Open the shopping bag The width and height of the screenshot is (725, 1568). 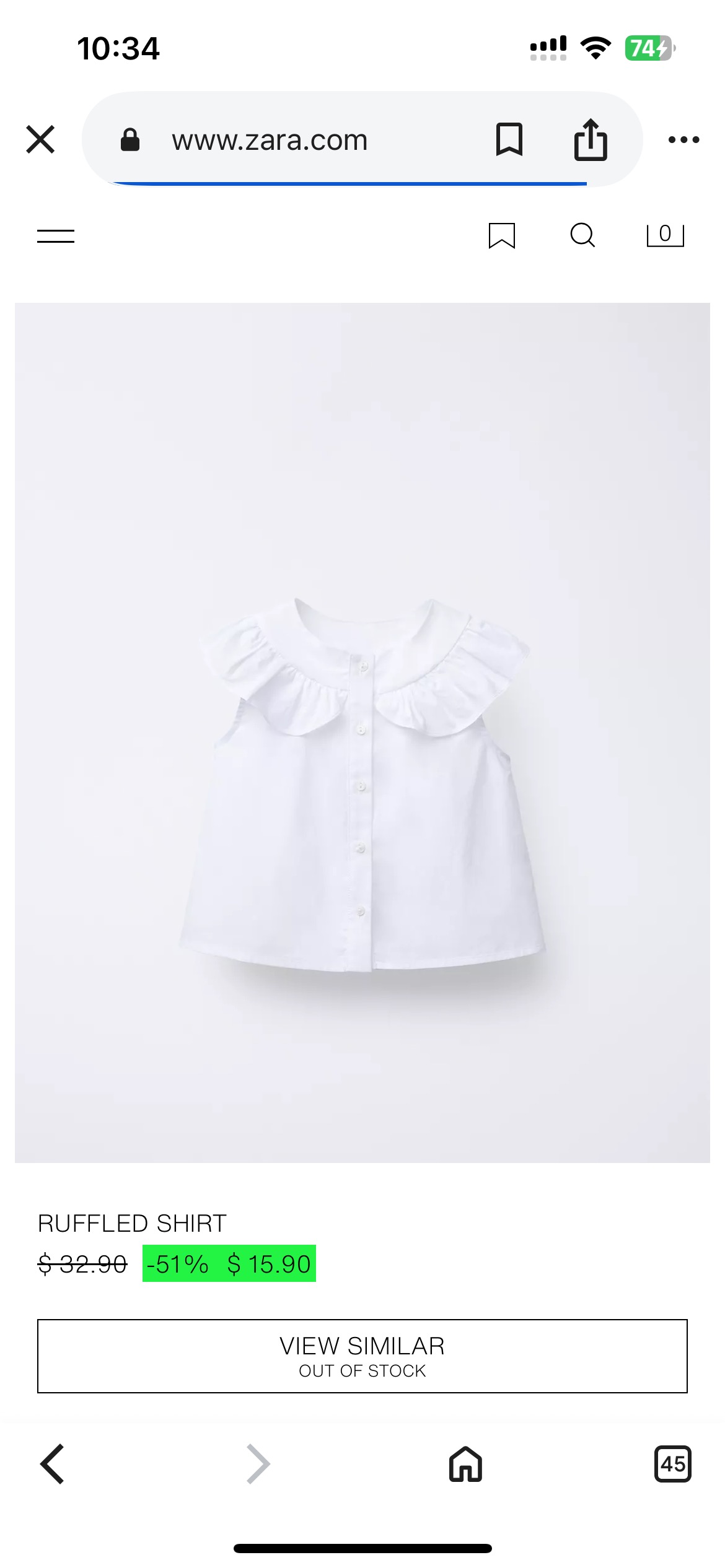pyautogui.click(x=665, y=235)
